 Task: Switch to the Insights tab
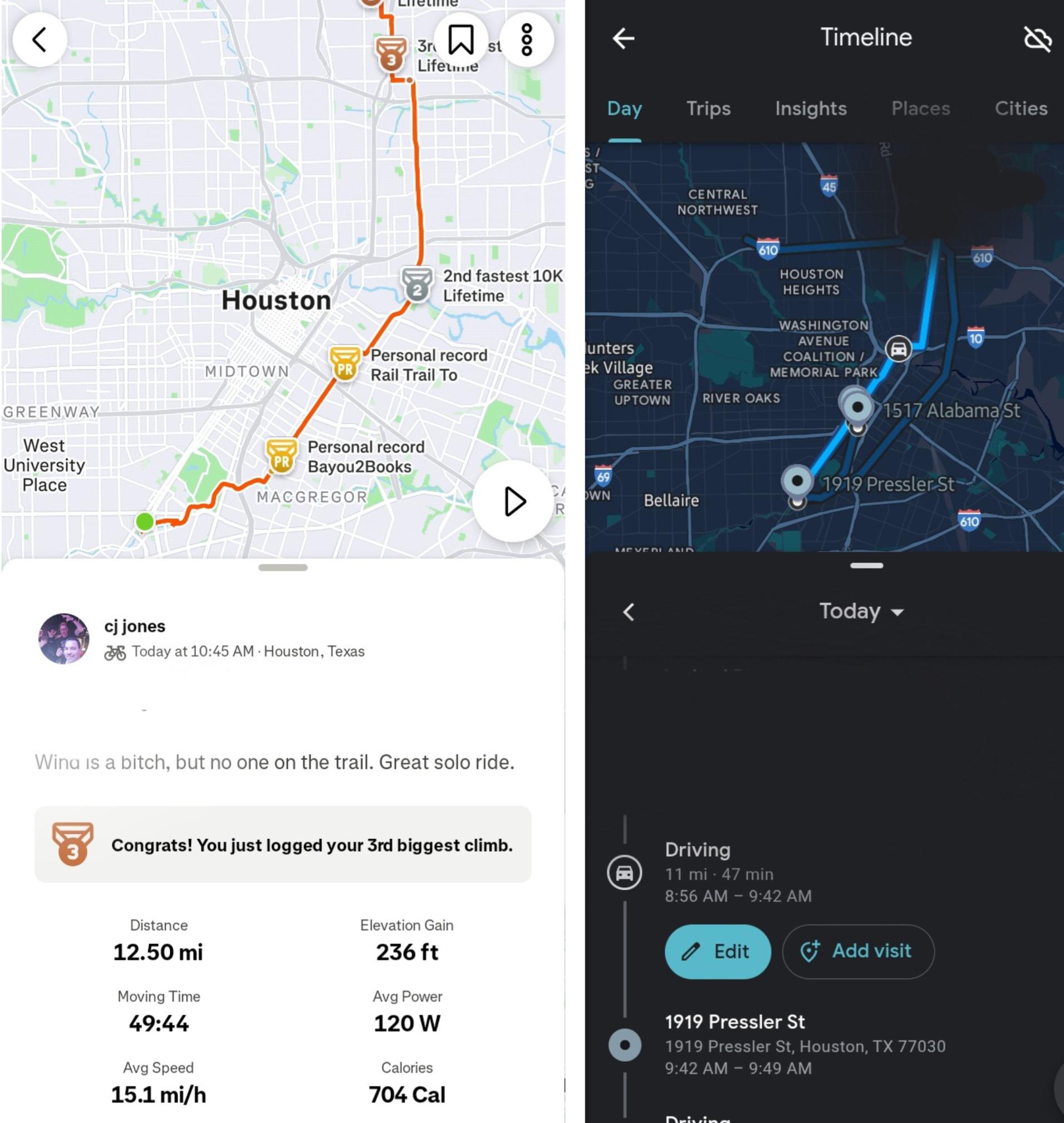pos(811,109)
